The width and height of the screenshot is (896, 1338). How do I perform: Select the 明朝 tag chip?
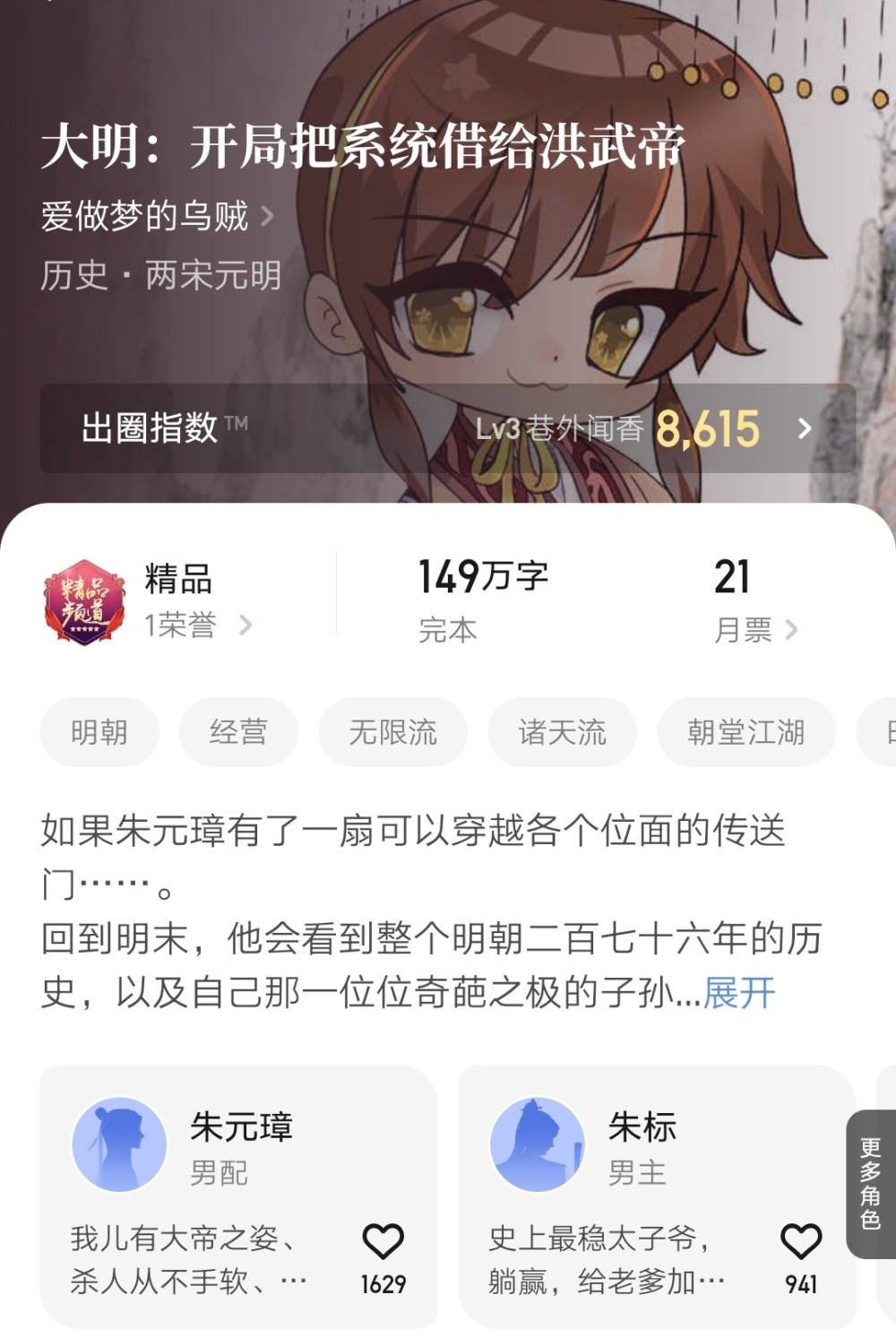pos(99,732)
